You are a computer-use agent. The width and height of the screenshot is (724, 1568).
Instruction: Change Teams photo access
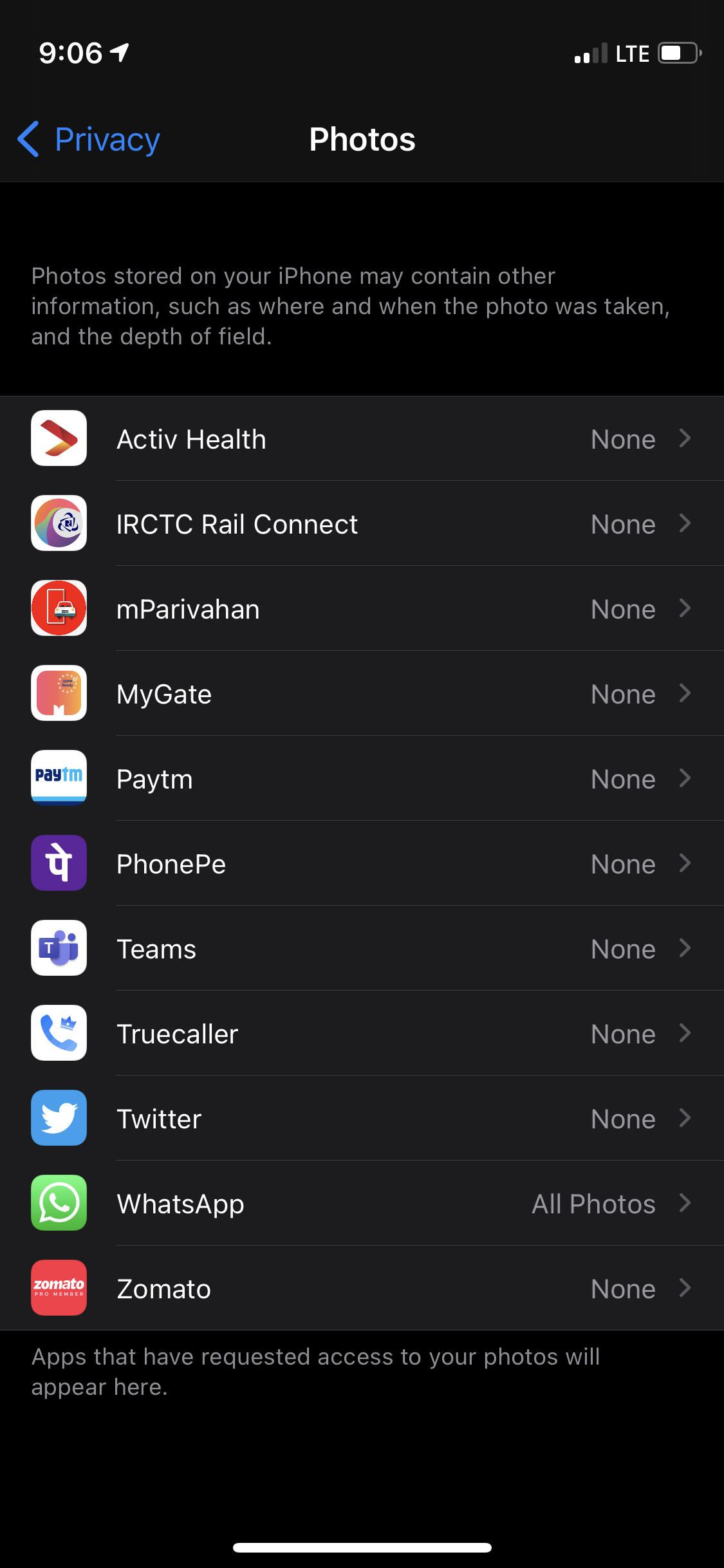(362, 949)
